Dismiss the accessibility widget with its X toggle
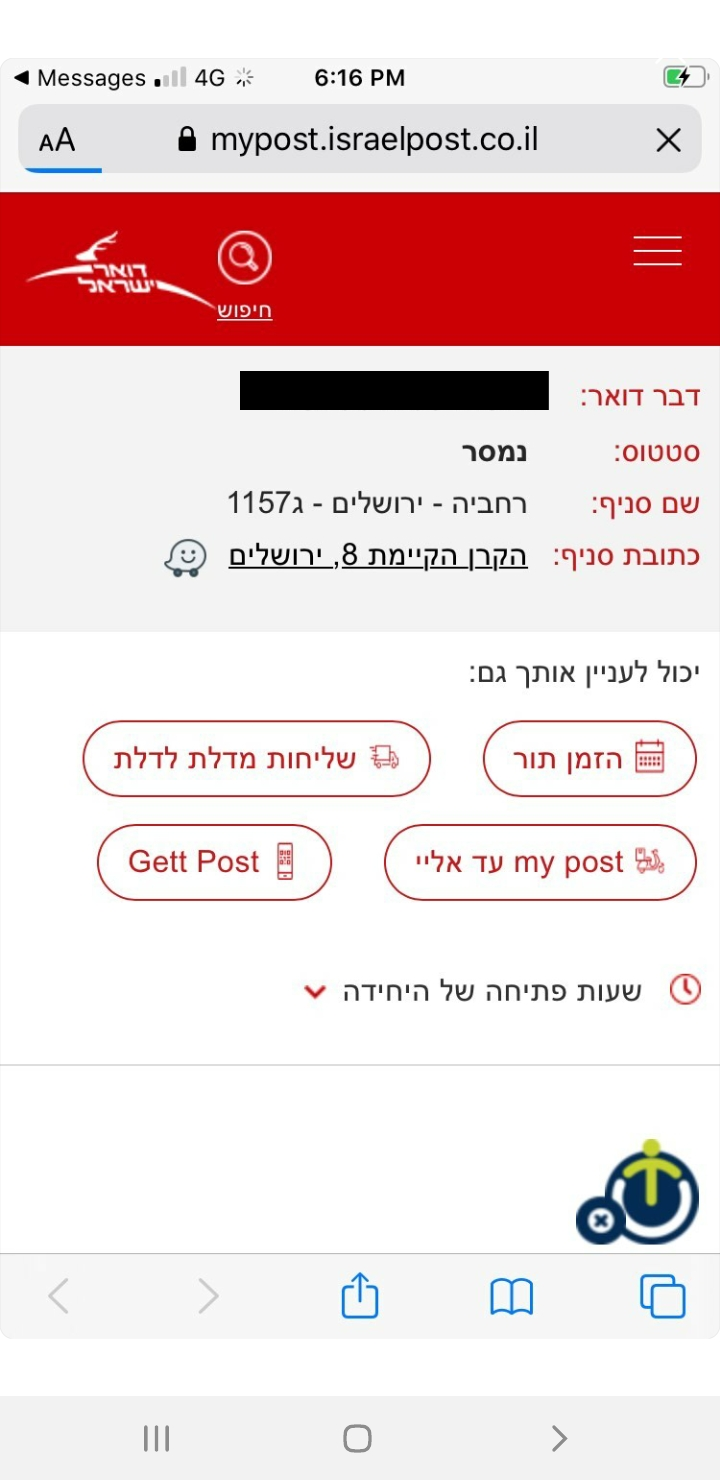 (x=600, y=1222)
